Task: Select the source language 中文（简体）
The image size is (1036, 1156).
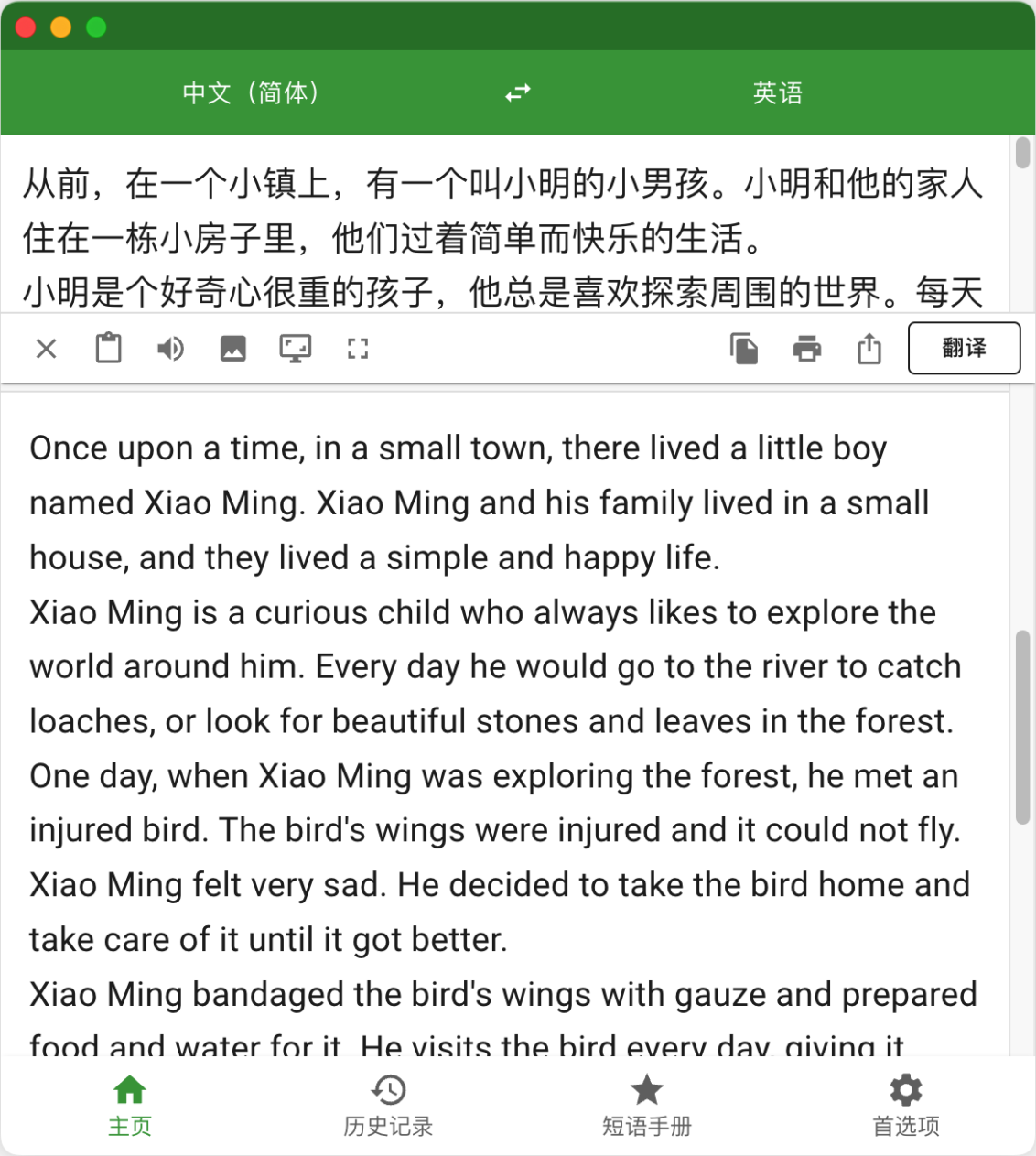Action: 251,92
